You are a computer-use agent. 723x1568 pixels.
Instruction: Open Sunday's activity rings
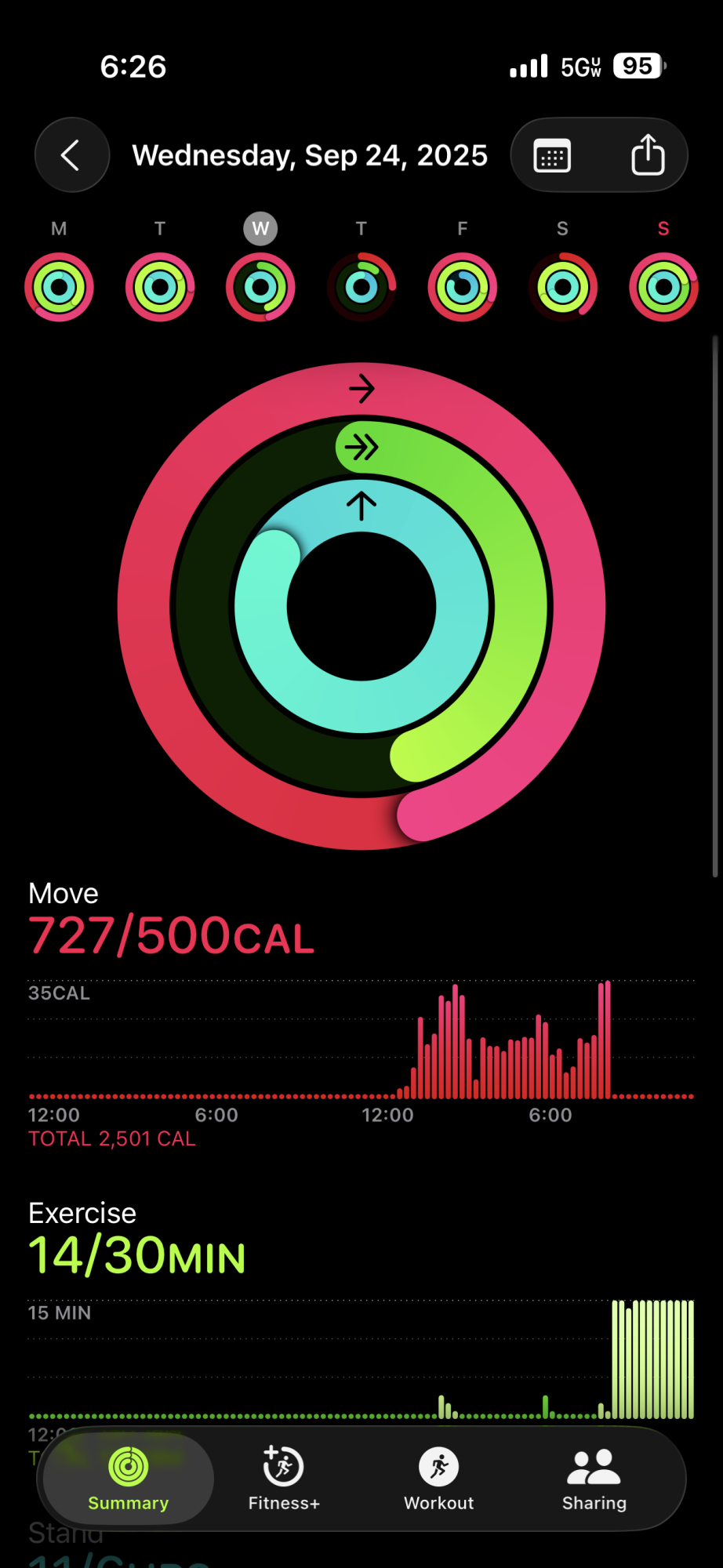coord(663,287)
